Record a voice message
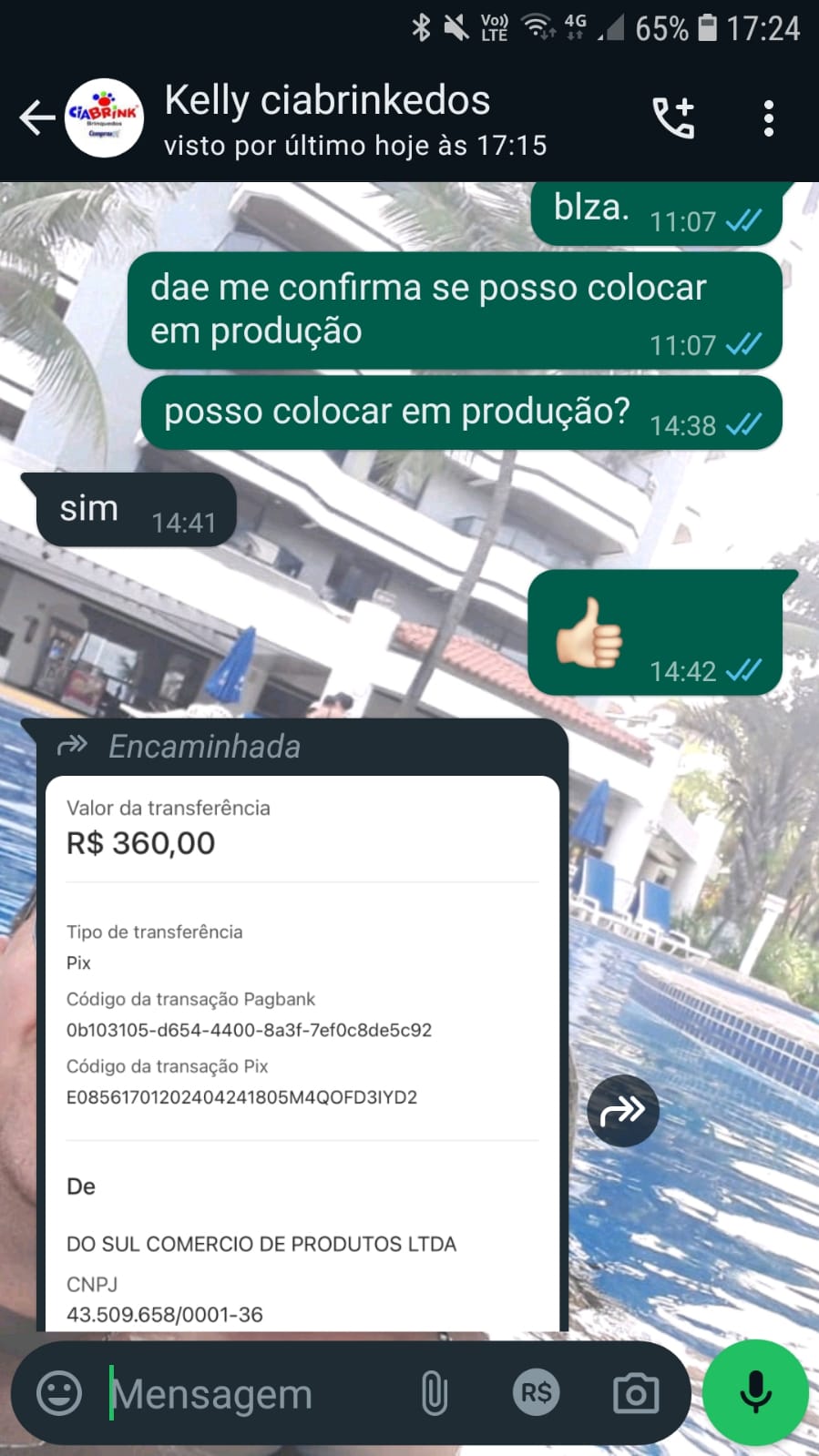Viewport: 819px width, 1456px height. [755, 1393]
